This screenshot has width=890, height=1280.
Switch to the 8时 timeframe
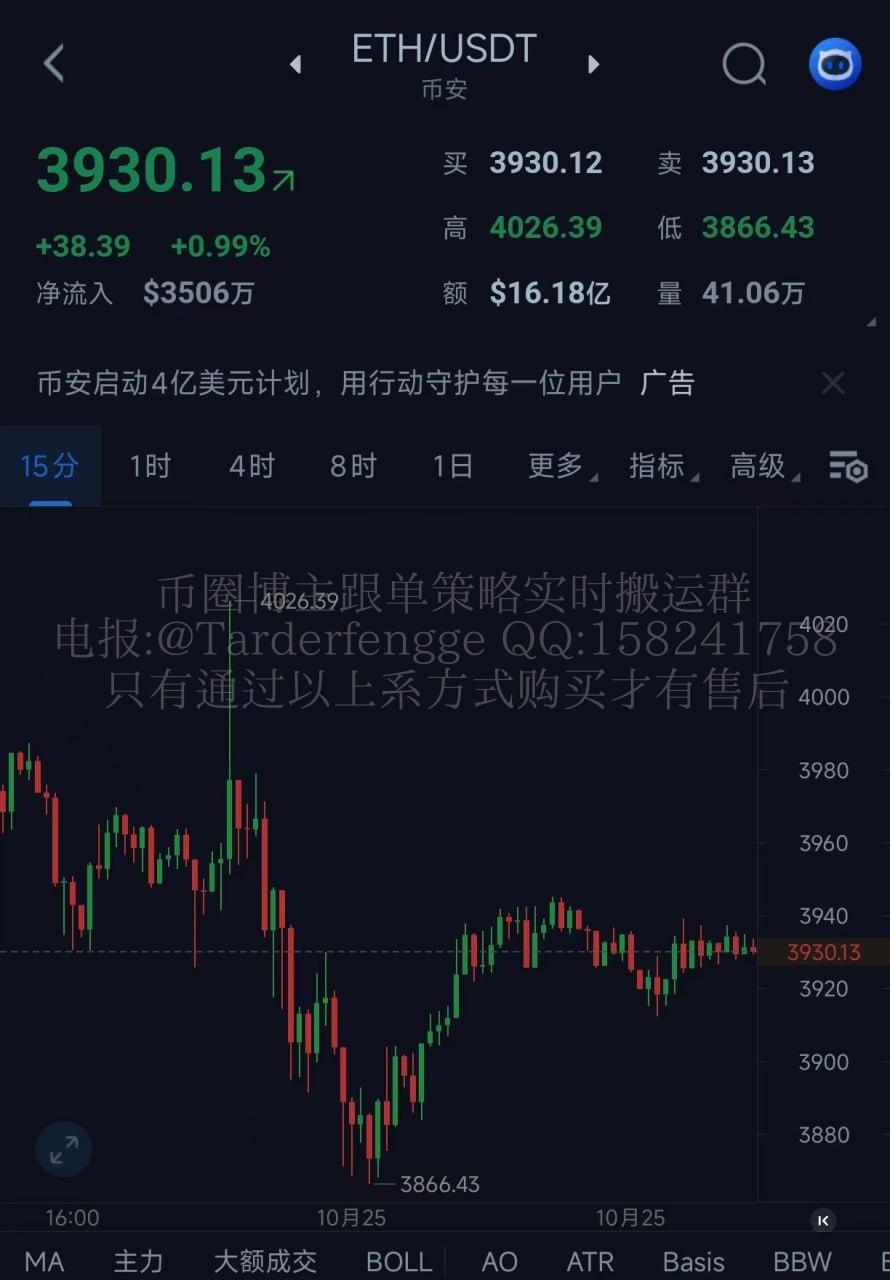point(353,466)
